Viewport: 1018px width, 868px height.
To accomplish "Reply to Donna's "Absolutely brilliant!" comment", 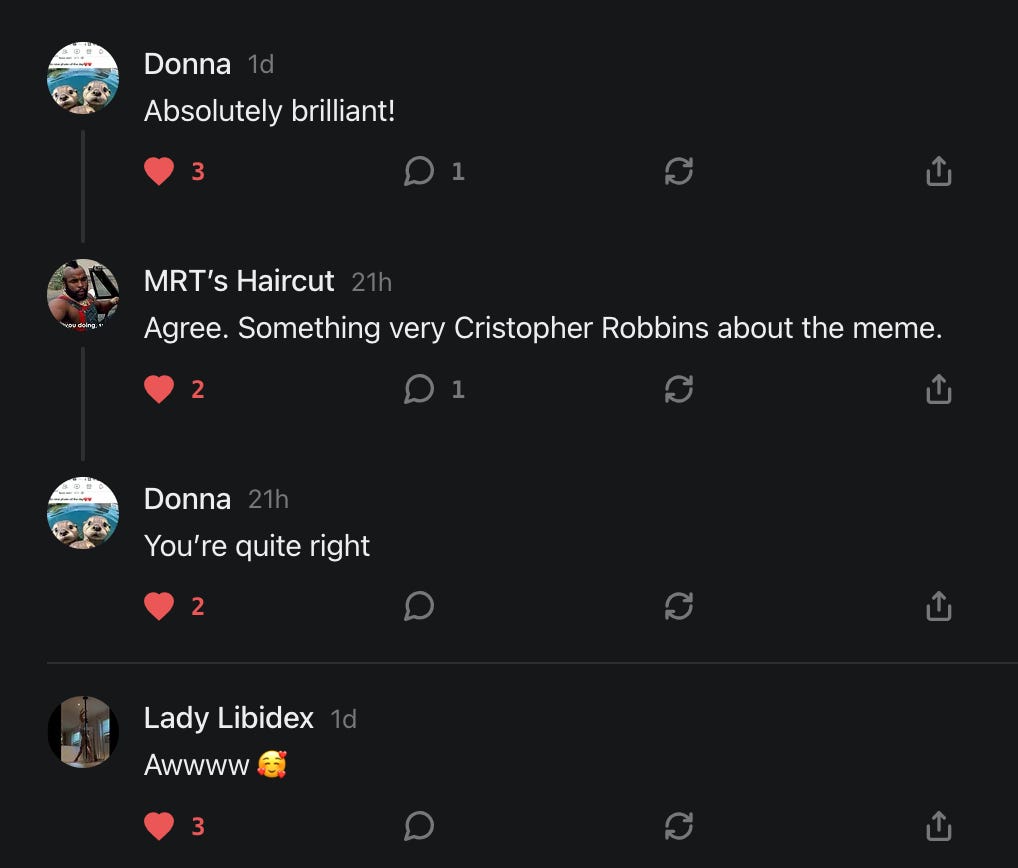I will [x=419, y=171].
